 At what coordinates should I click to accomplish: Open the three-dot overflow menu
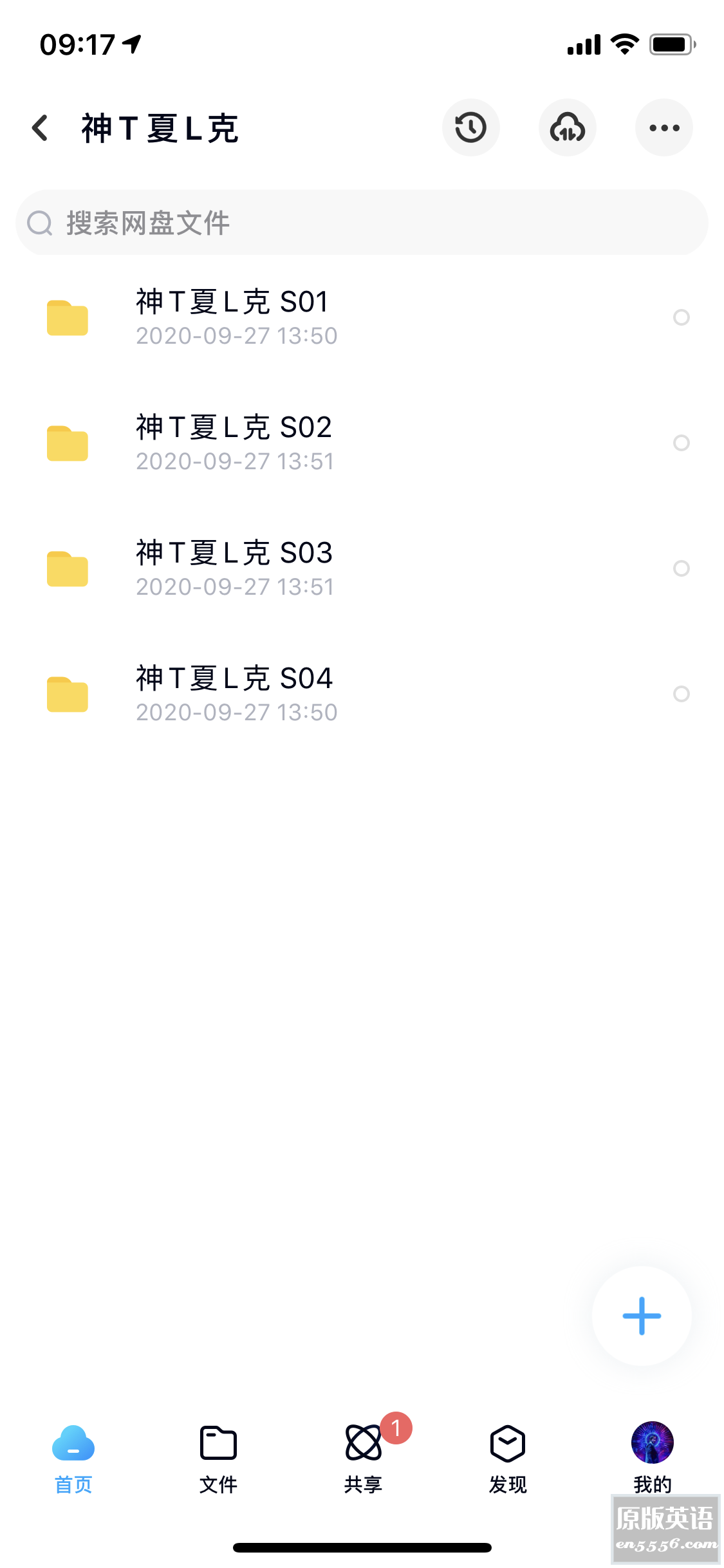click(664, 127)
